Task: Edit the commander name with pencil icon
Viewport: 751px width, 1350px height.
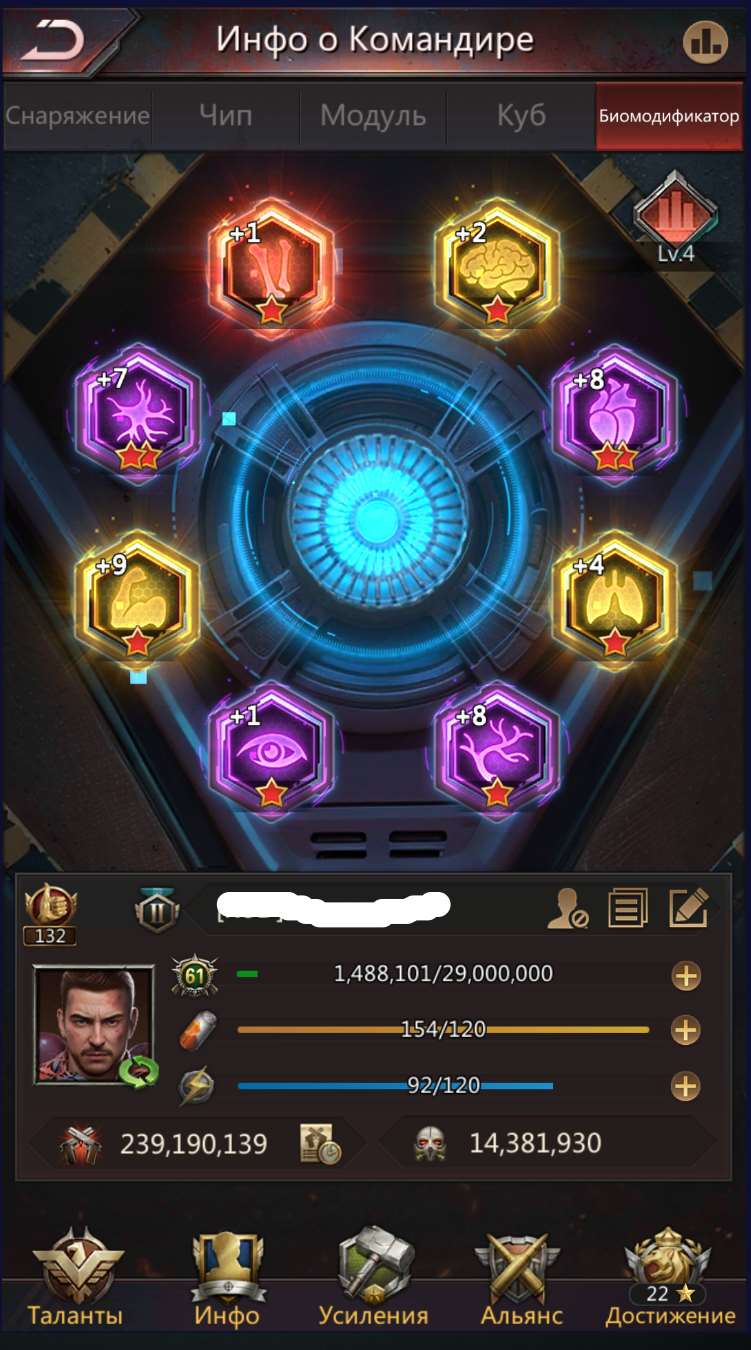Action: pyautogui.click(x=688, y=909)
